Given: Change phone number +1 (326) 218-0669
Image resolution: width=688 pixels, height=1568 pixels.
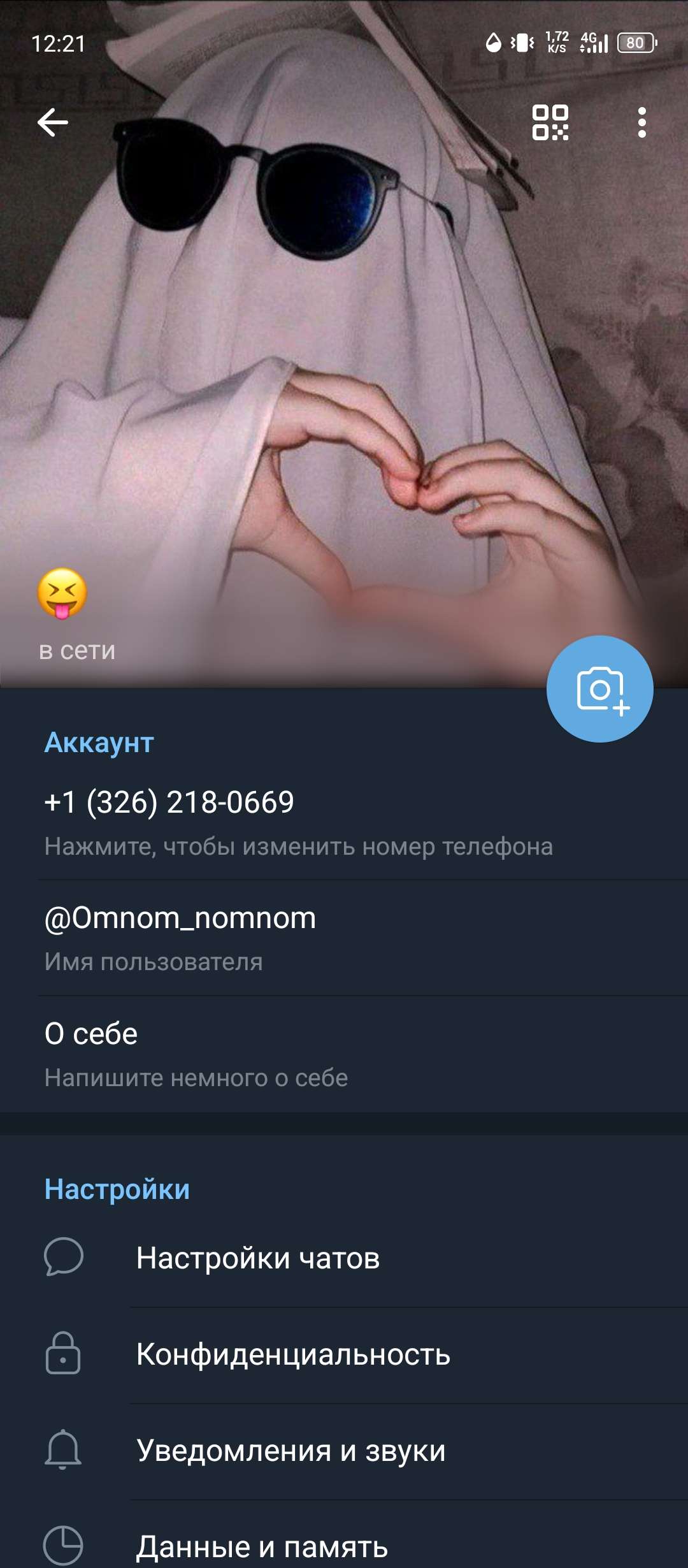Looking at the screenshot, I should click(x=298, y=821).
